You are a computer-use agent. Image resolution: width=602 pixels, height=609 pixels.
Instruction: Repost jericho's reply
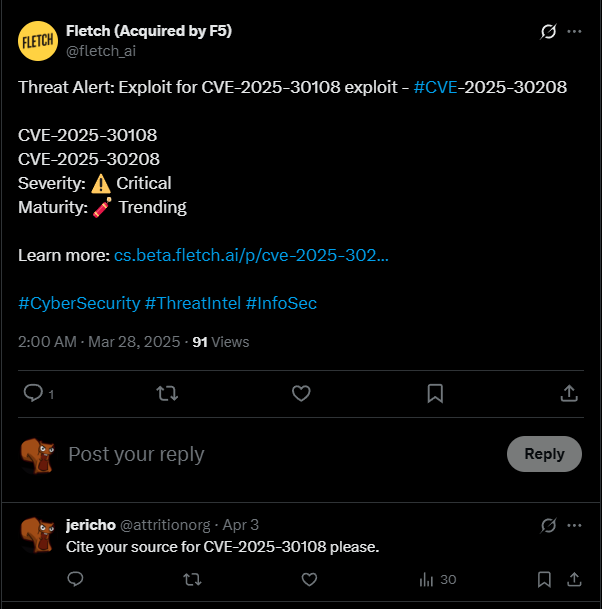tap(193, 579)
